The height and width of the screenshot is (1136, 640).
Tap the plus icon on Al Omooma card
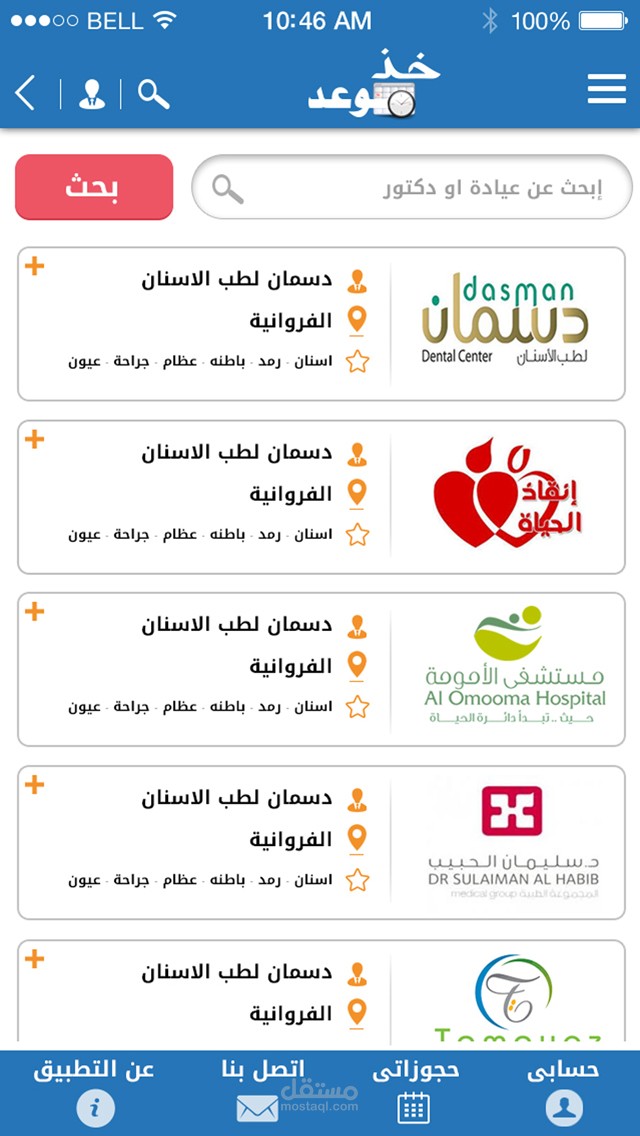[35, 611]
